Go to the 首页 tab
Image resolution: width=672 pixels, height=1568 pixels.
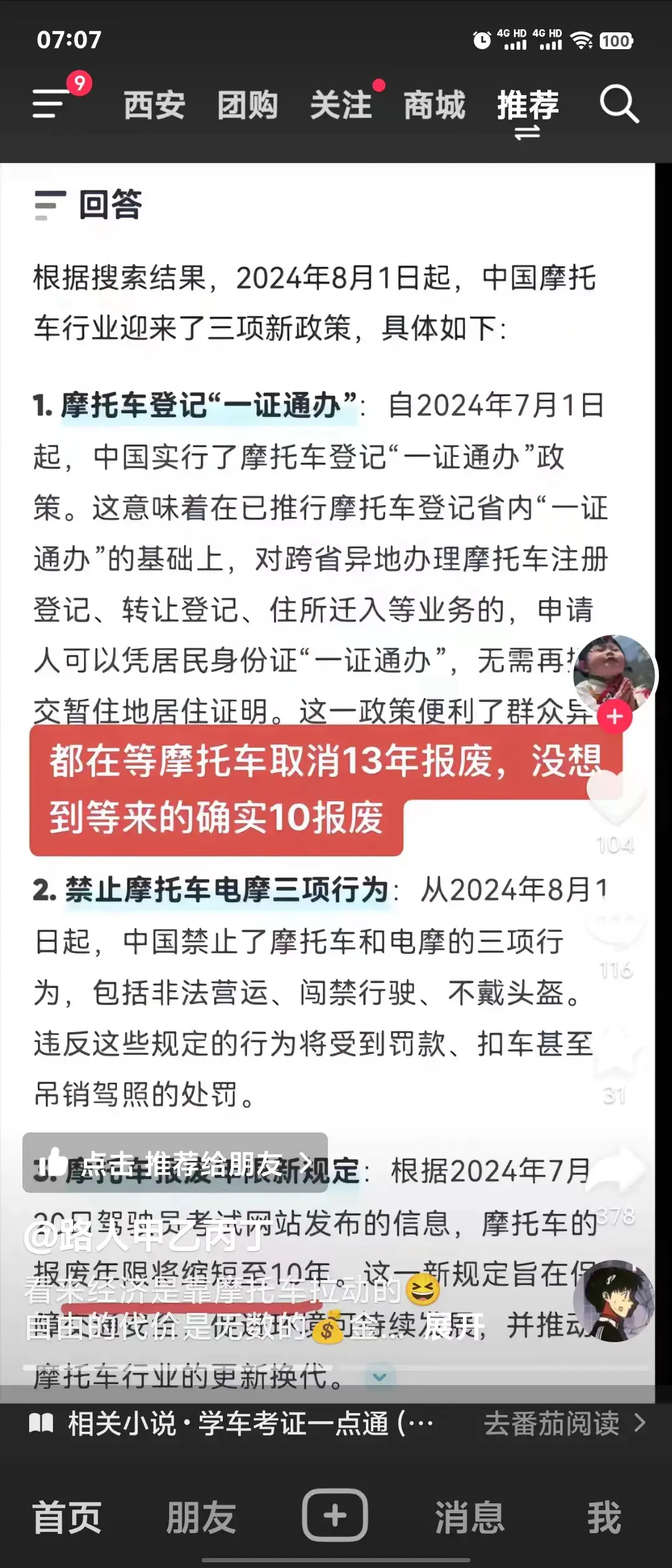point(67,1517)
